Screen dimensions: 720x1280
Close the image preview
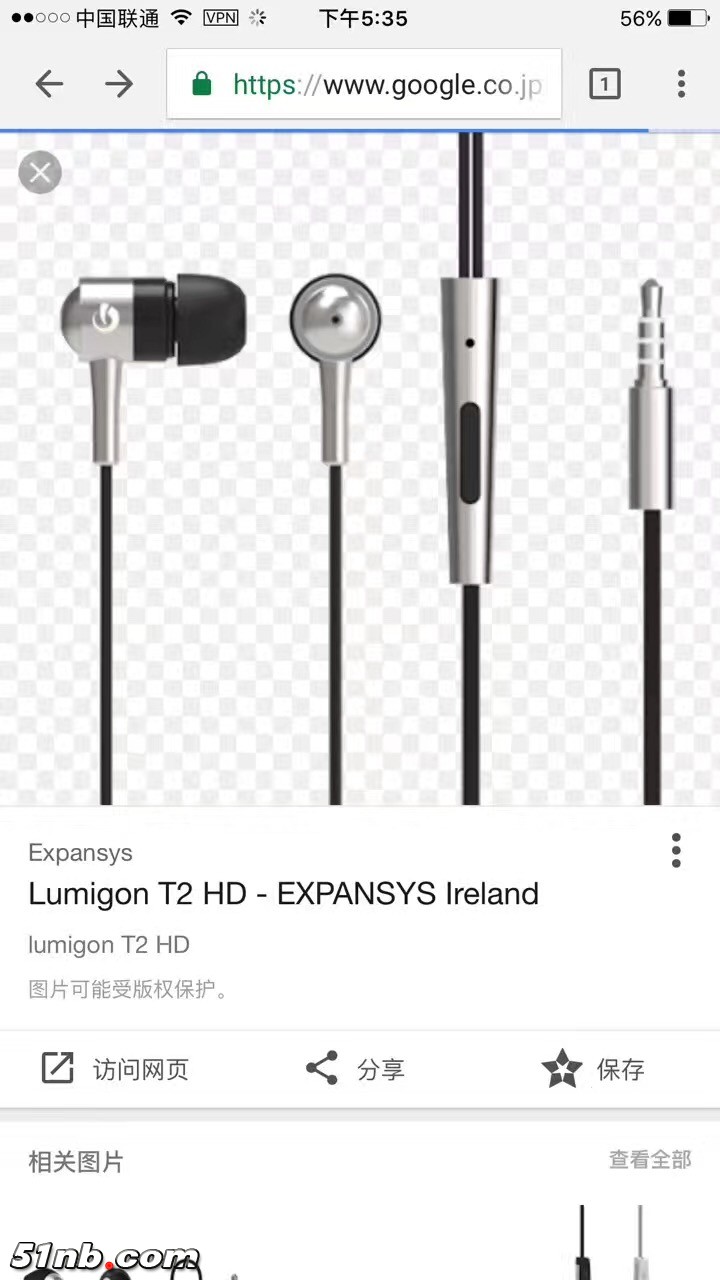coord(40,173)
